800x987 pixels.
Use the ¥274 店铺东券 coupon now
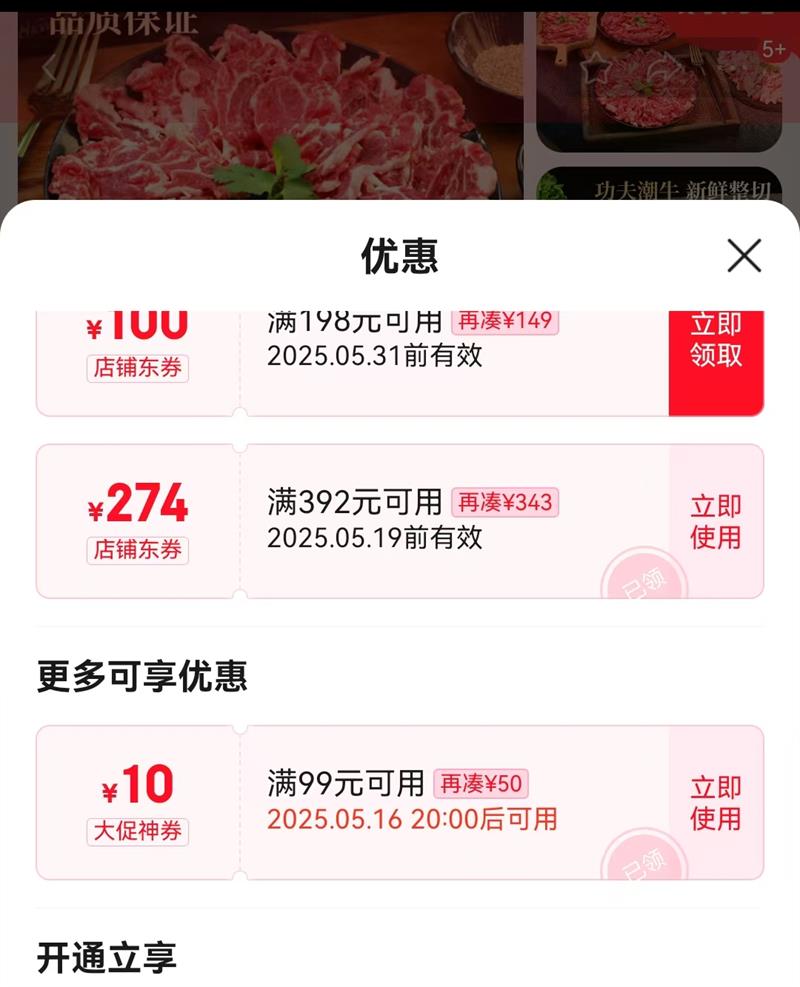click(716, 521)
